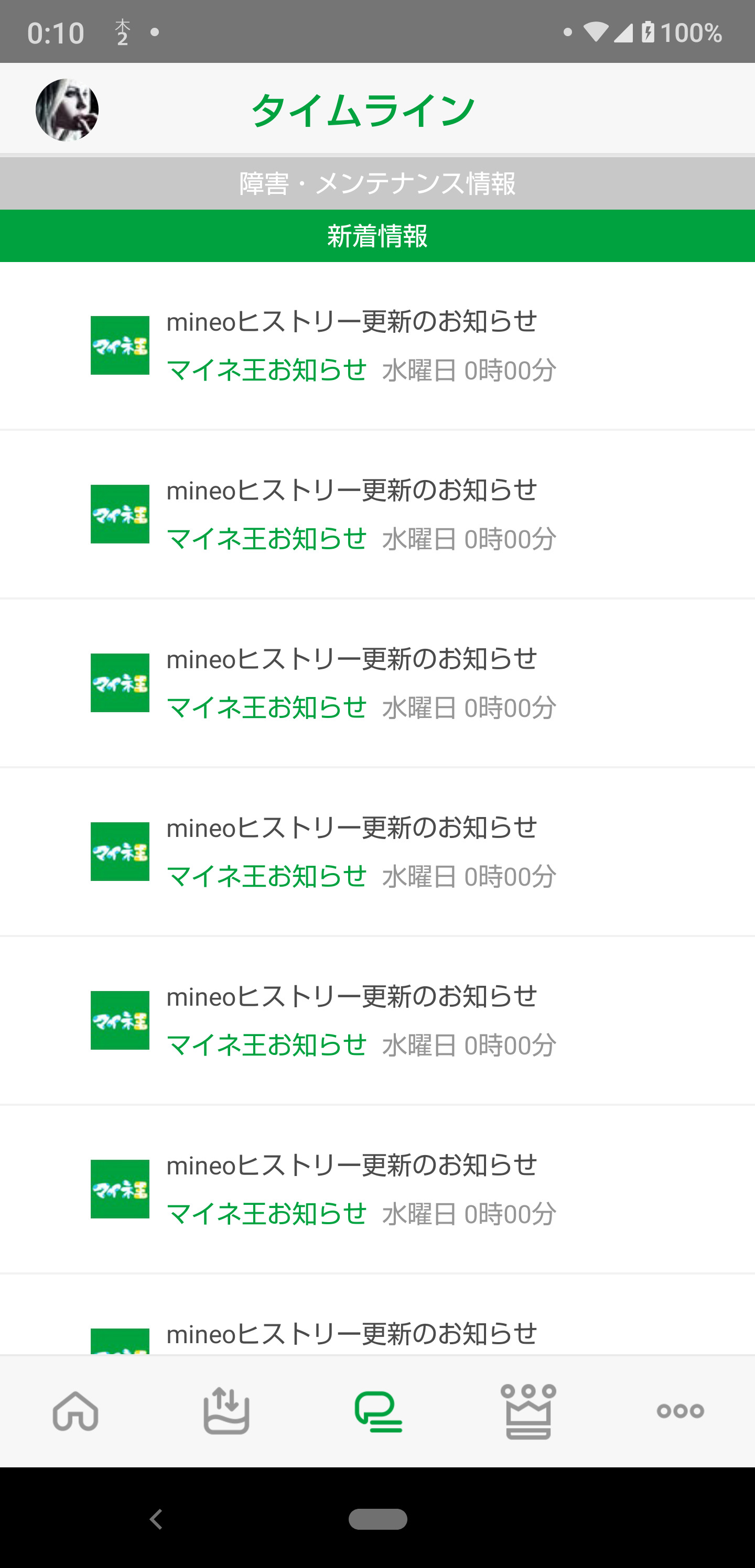
Task: Open the profile avatar
Action: coord(67,110)
